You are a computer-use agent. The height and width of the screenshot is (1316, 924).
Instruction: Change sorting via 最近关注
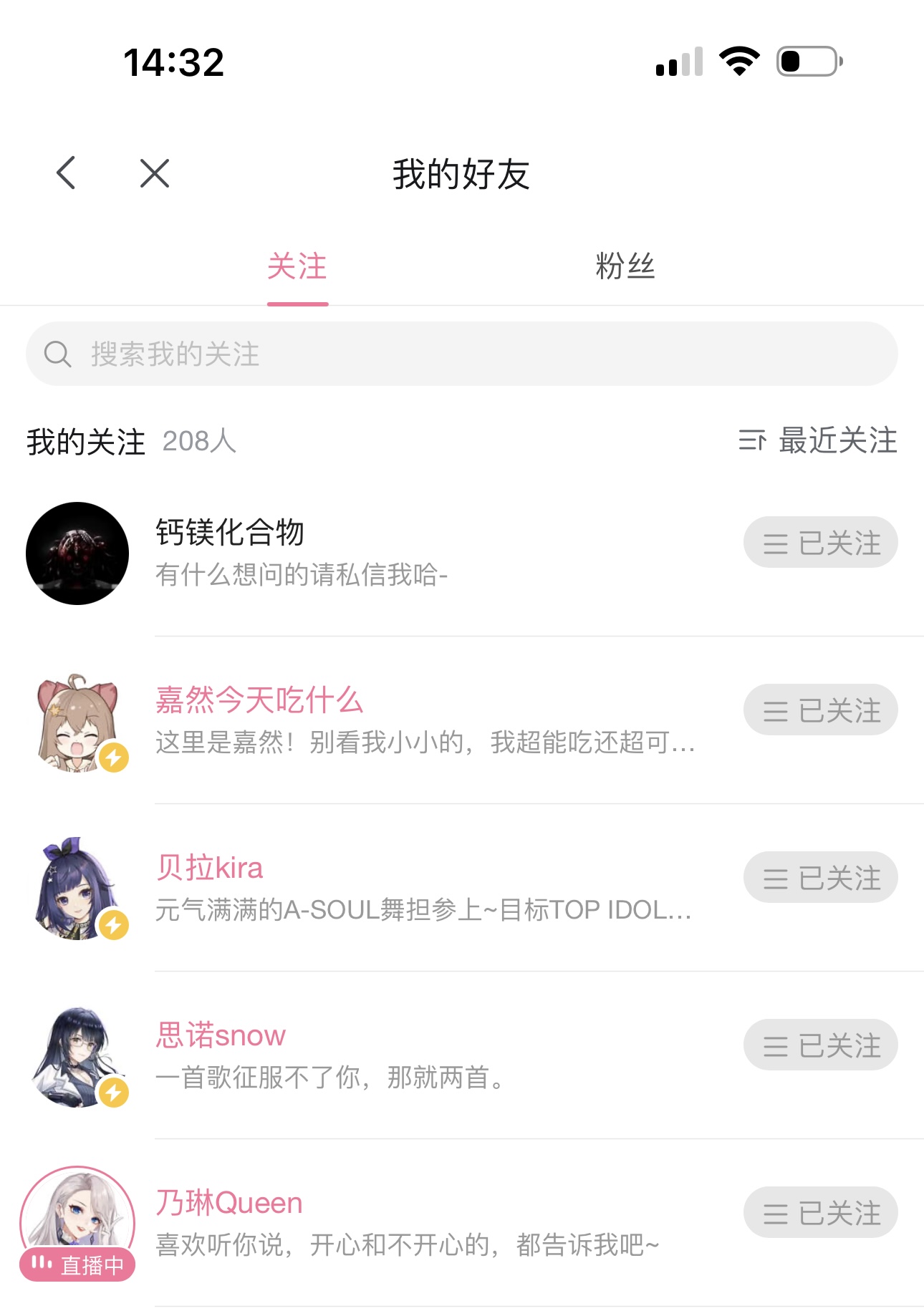point(818,440)
